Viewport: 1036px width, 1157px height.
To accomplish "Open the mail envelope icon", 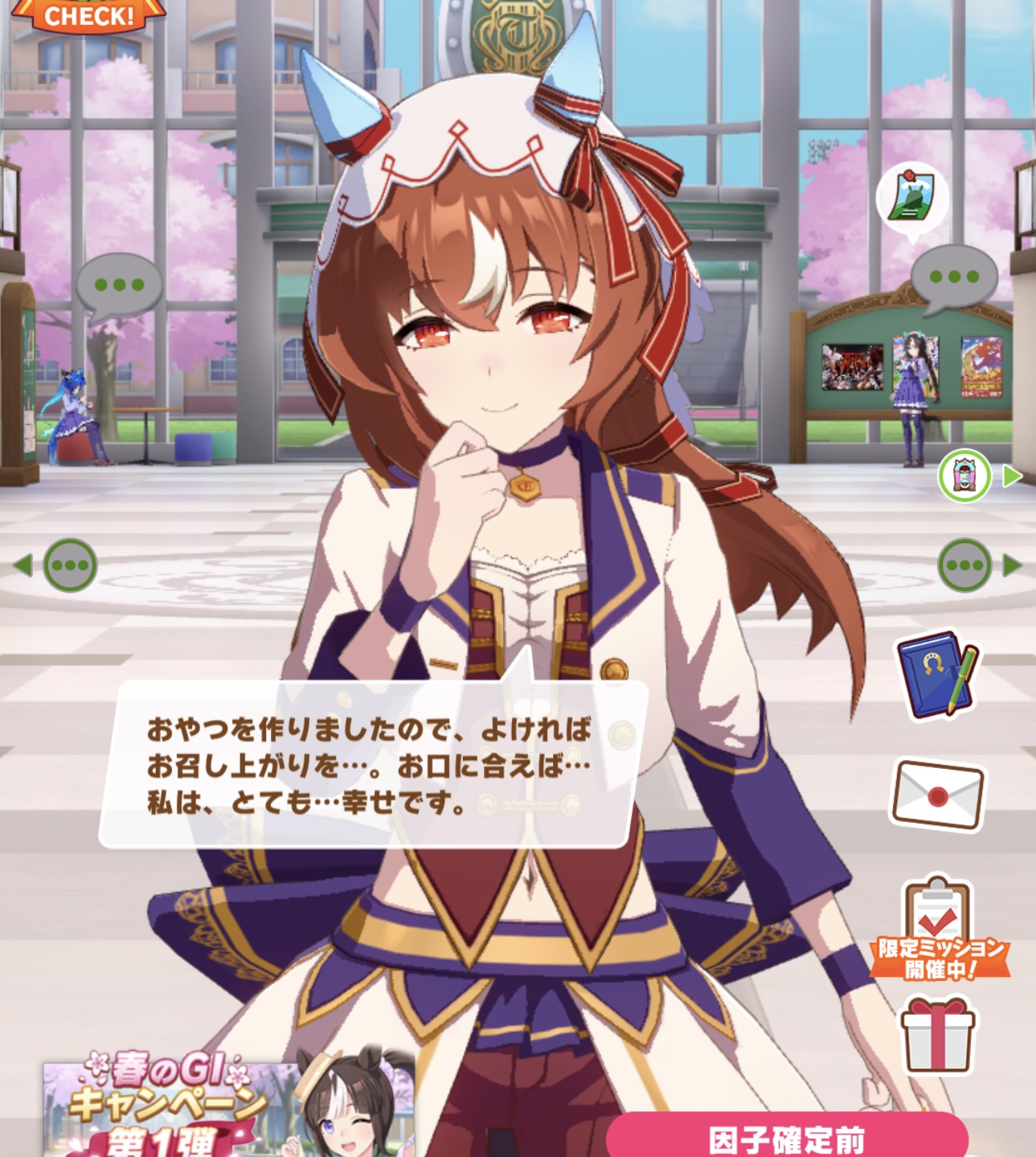I will [937, 795].
